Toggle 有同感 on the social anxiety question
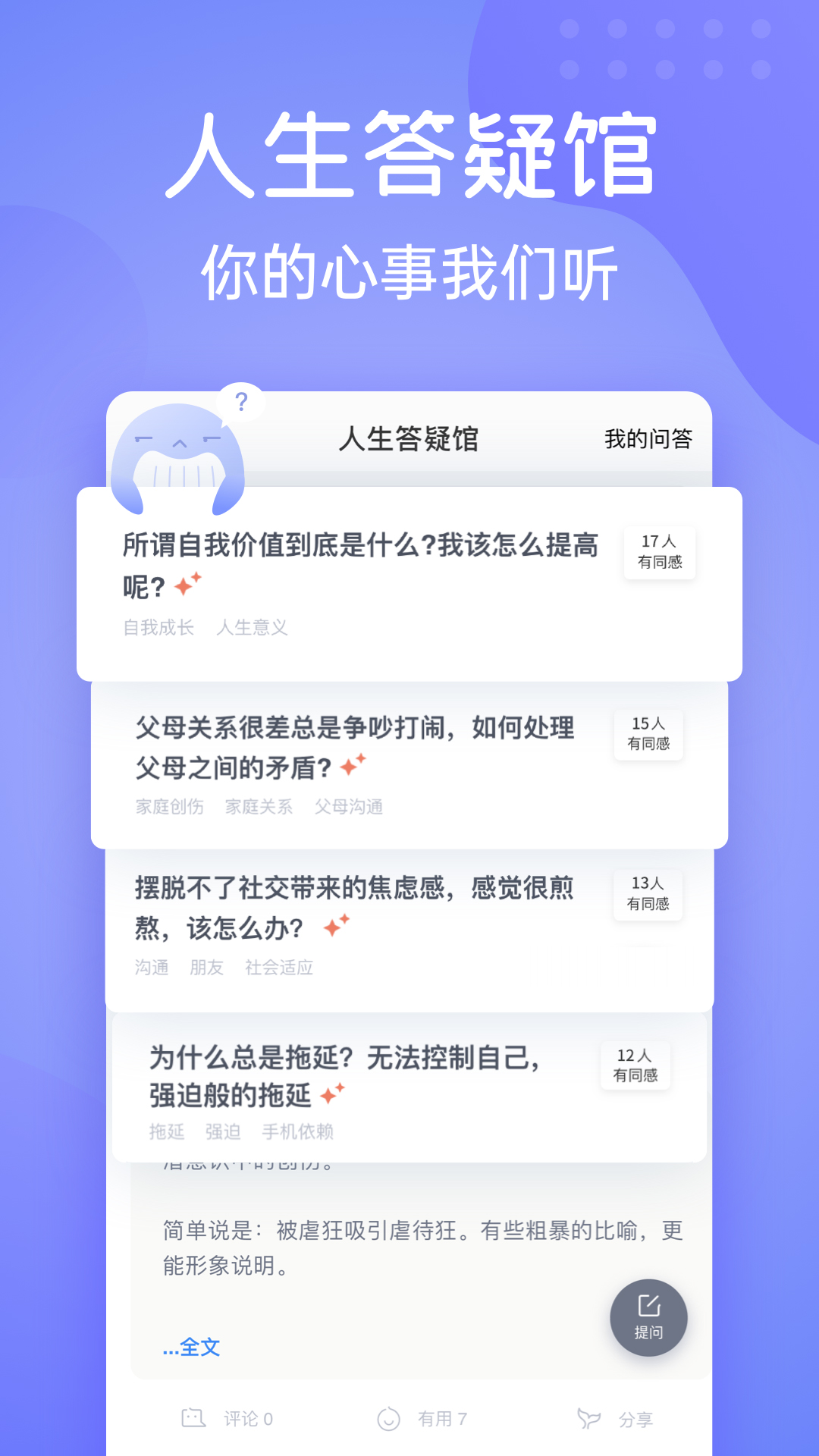Viewport: 819px width, 1456px height. point(648,896)
